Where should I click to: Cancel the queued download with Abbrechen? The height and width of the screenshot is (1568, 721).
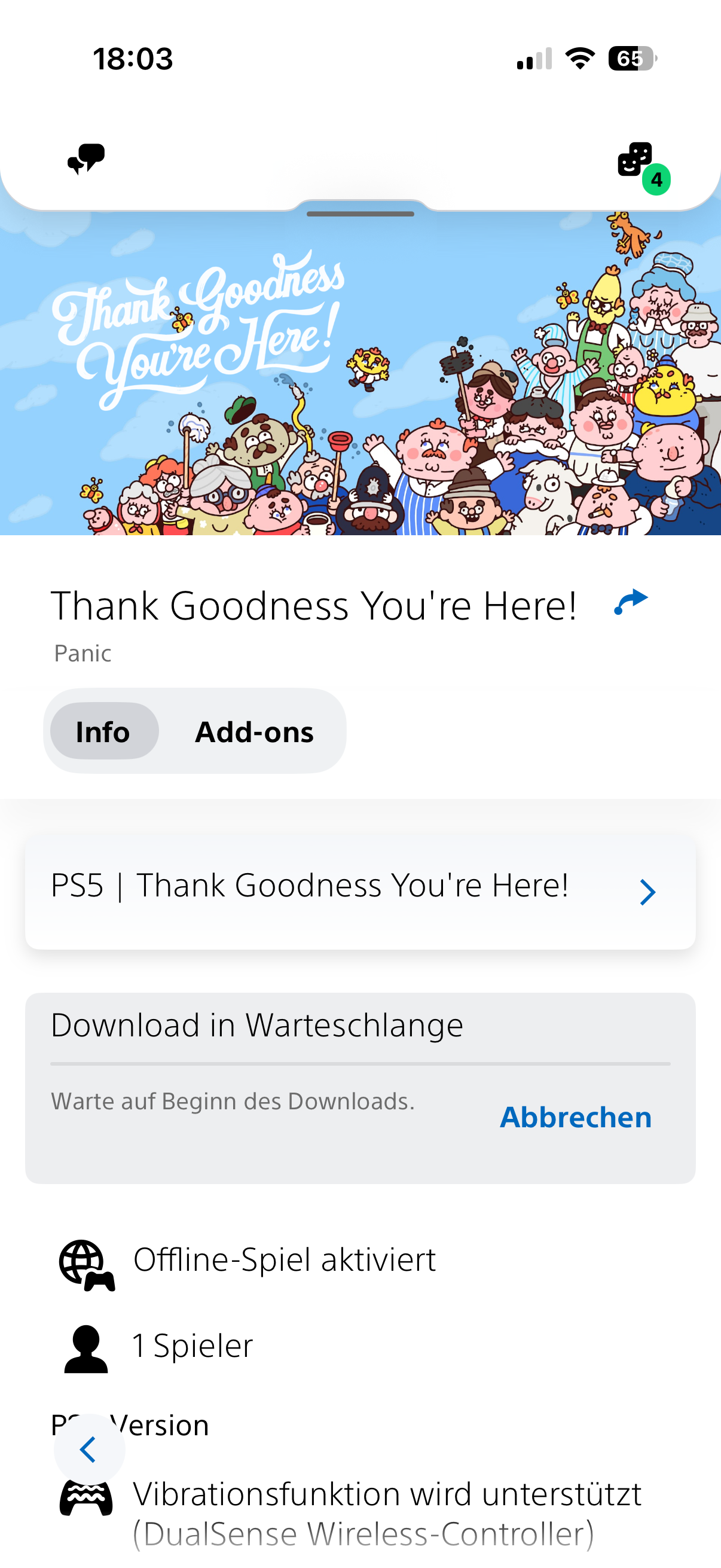[575, 1117]
